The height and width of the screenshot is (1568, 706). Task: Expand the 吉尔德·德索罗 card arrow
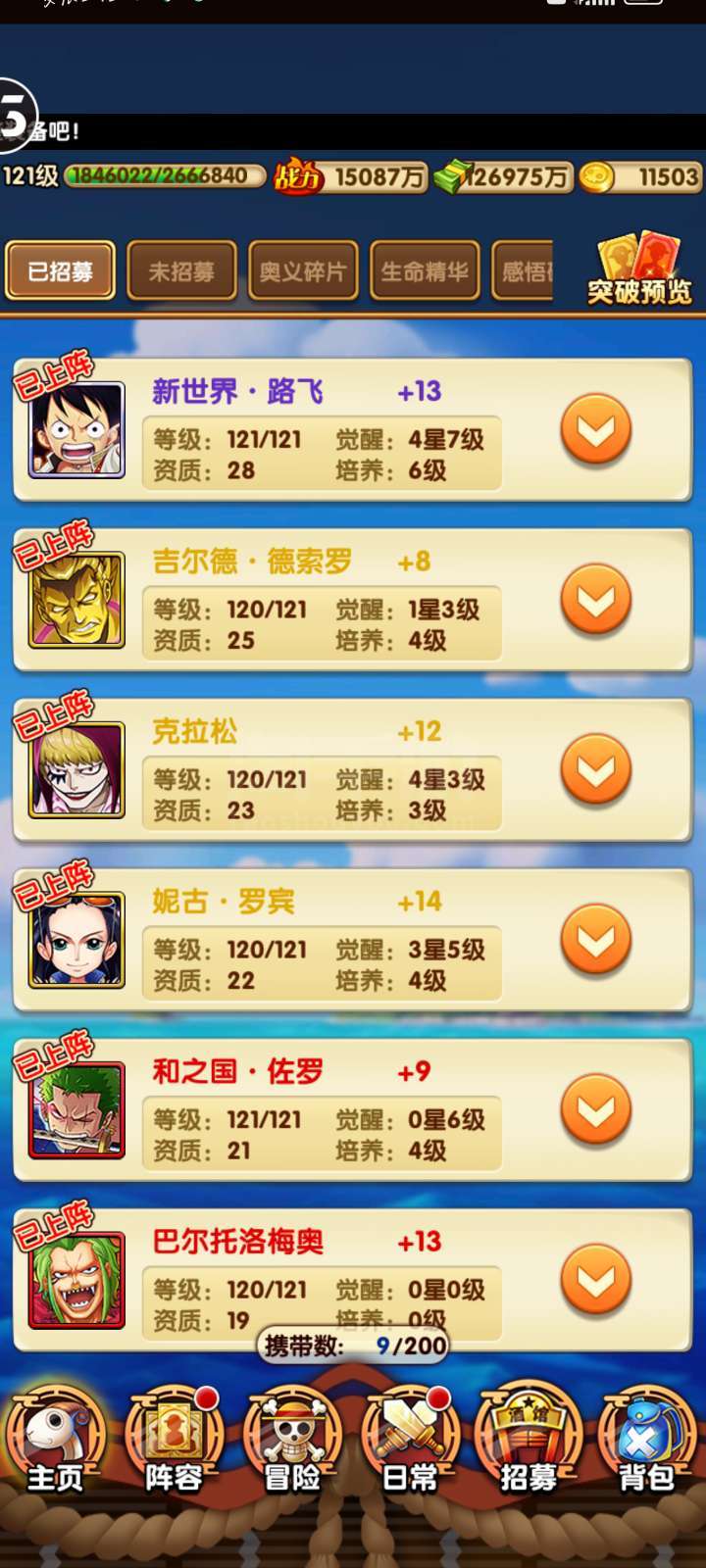tap(596, 599)
